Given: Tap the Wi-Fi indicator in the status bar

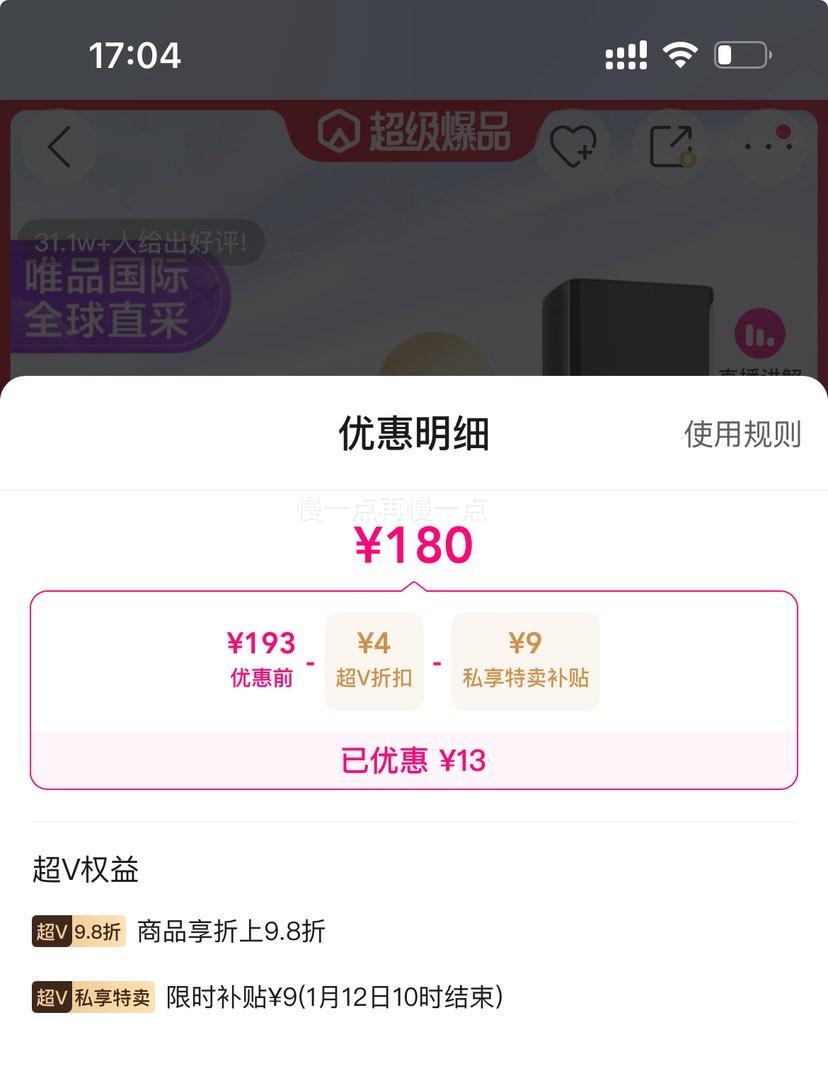Looking at the screenshot, I should [x=681, y=57].
